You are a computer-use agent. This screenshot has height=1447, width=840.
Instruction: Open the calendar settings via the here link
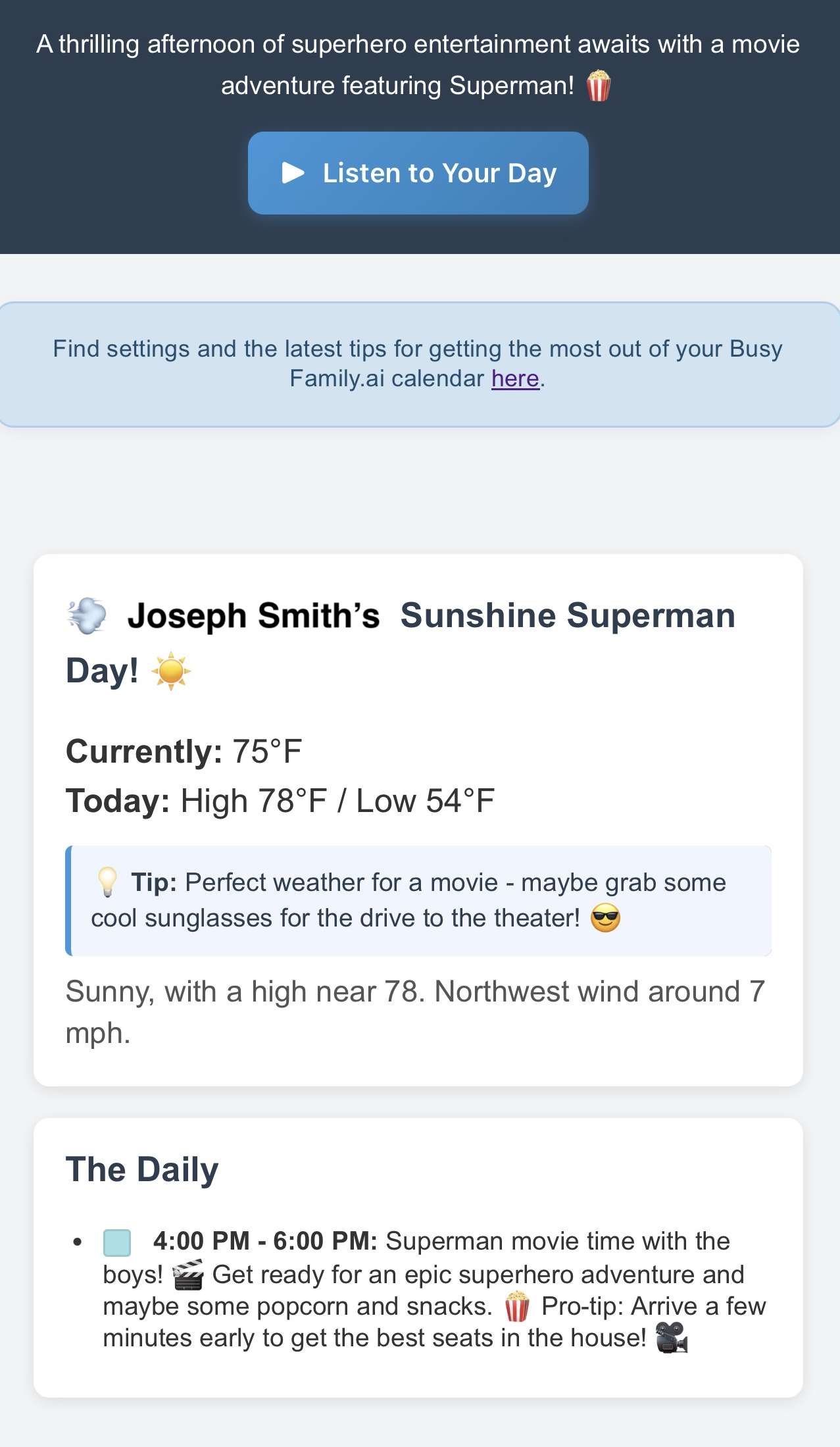coord(516,378)
